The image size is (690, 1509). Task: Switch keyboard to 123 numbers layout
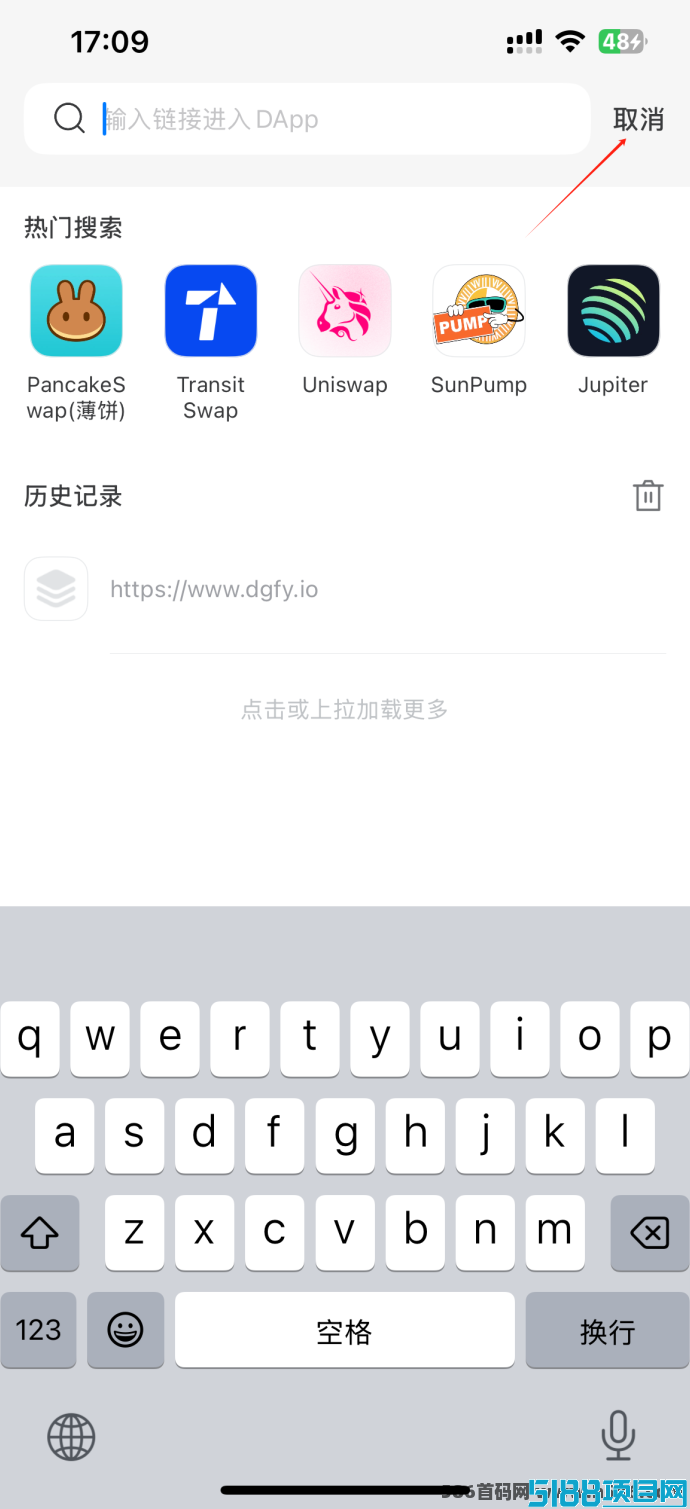pyautogui.click(x=39, y=1330)
